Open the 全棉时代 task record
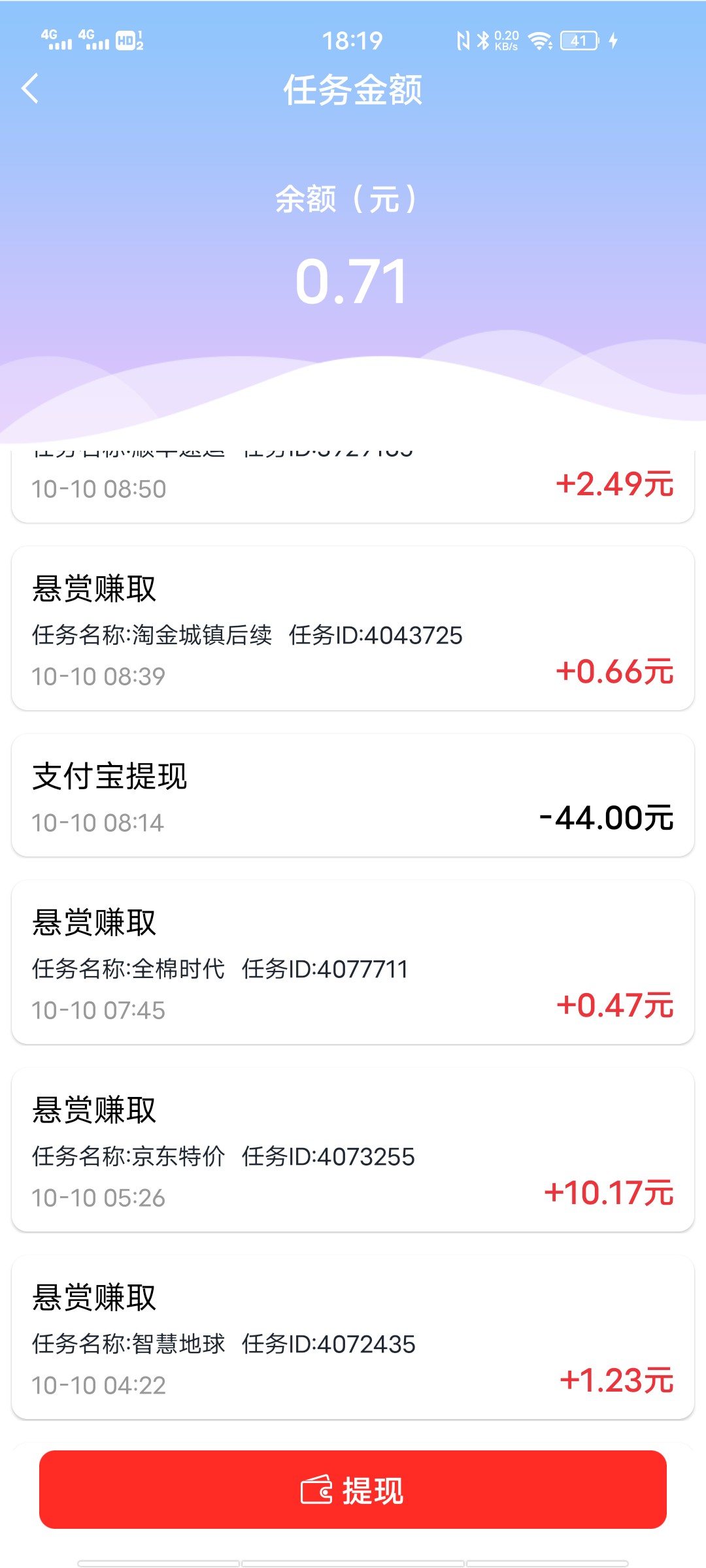 point(353,962)
